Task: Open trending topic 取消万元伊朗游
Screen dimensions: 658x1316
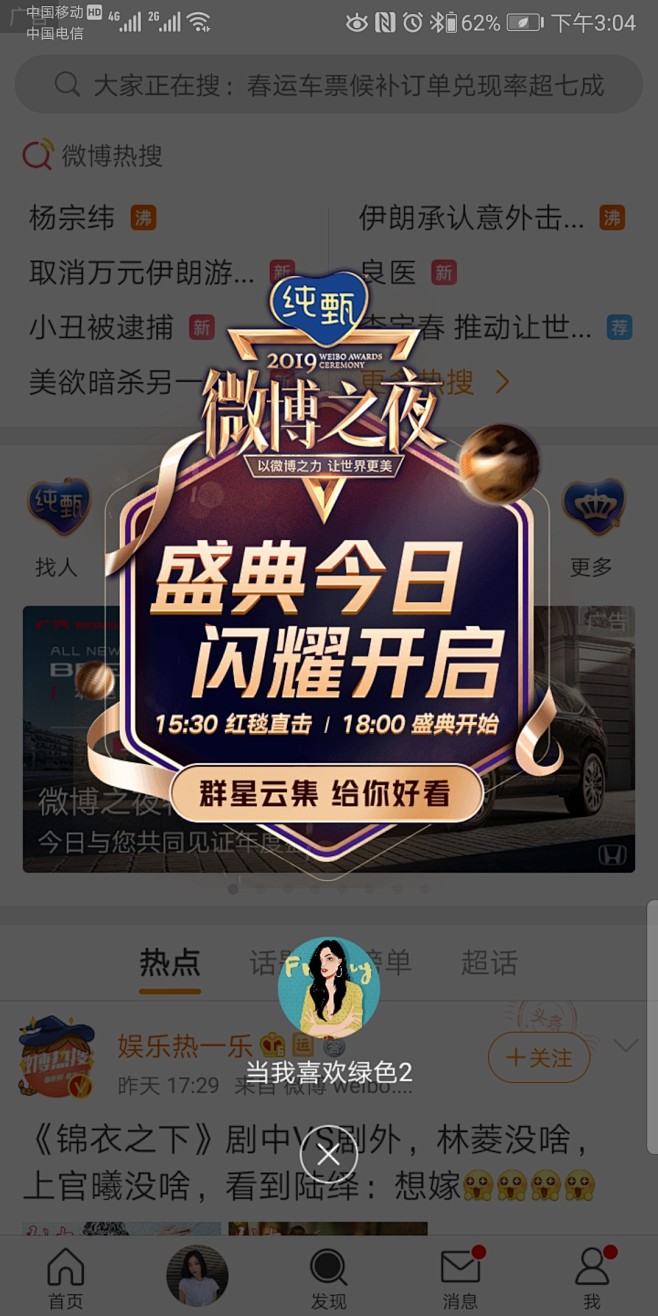Action: [141, 272]
